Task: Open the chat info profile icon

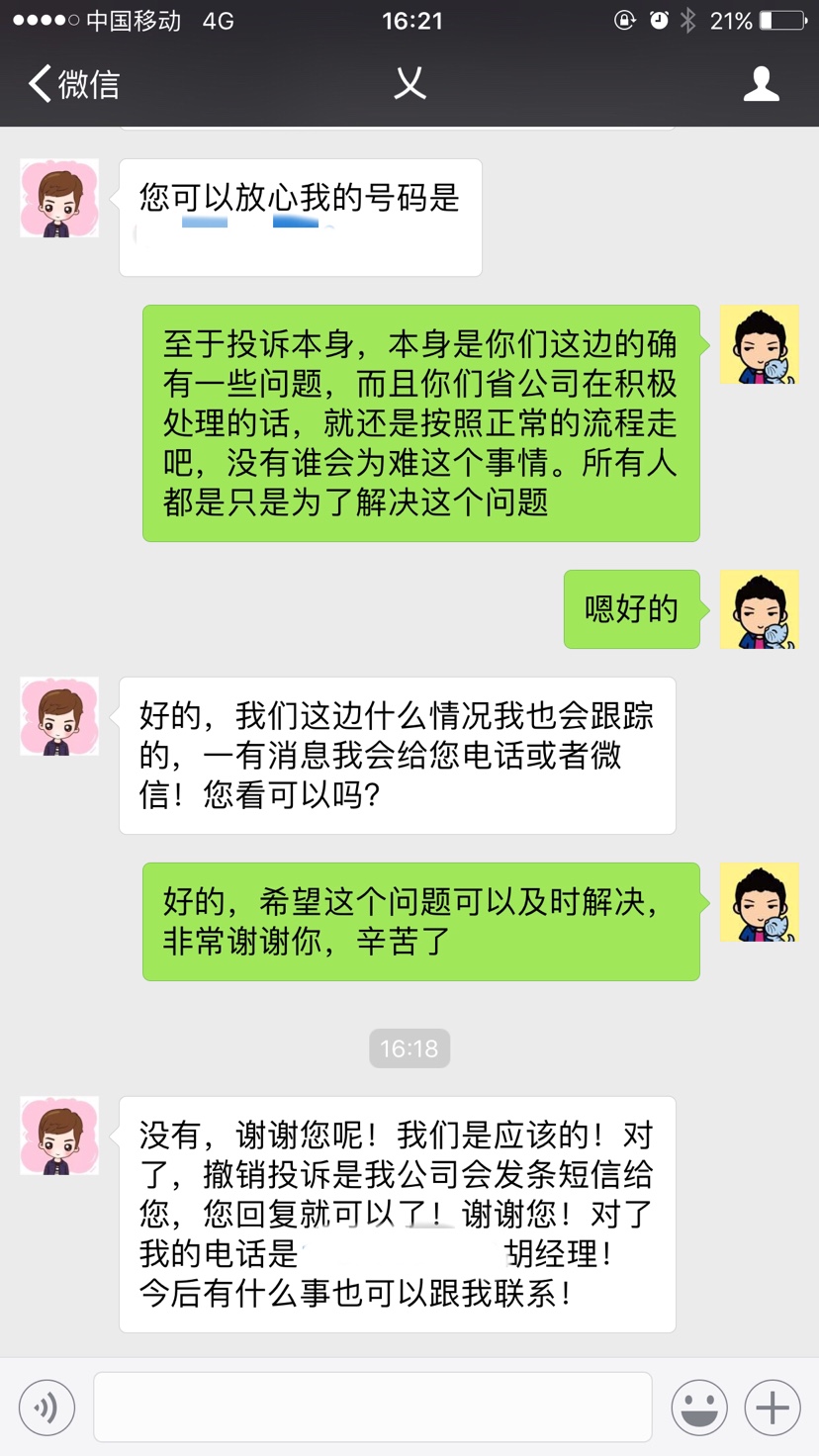Action: click(x=761, y=84)
